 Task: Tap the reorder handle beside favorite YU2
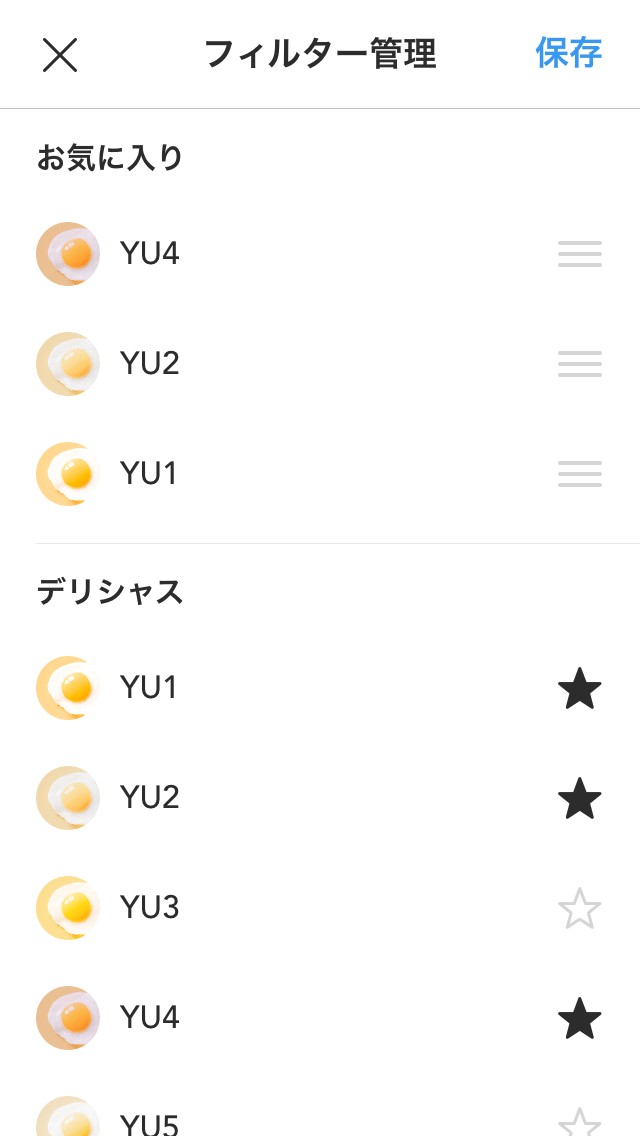pyautogui.click(x=580, y=364)
